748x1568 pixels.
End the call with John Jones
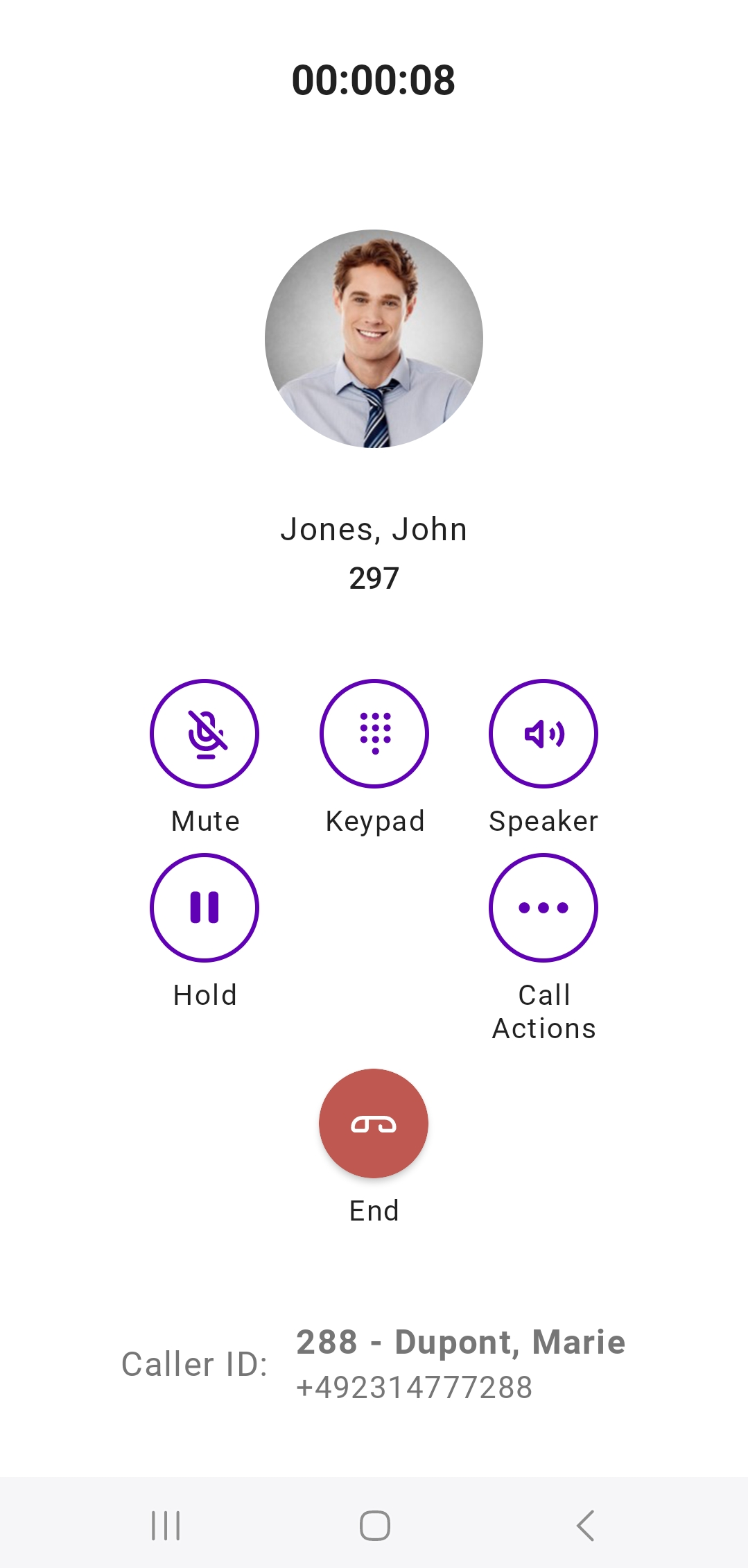374,1123
